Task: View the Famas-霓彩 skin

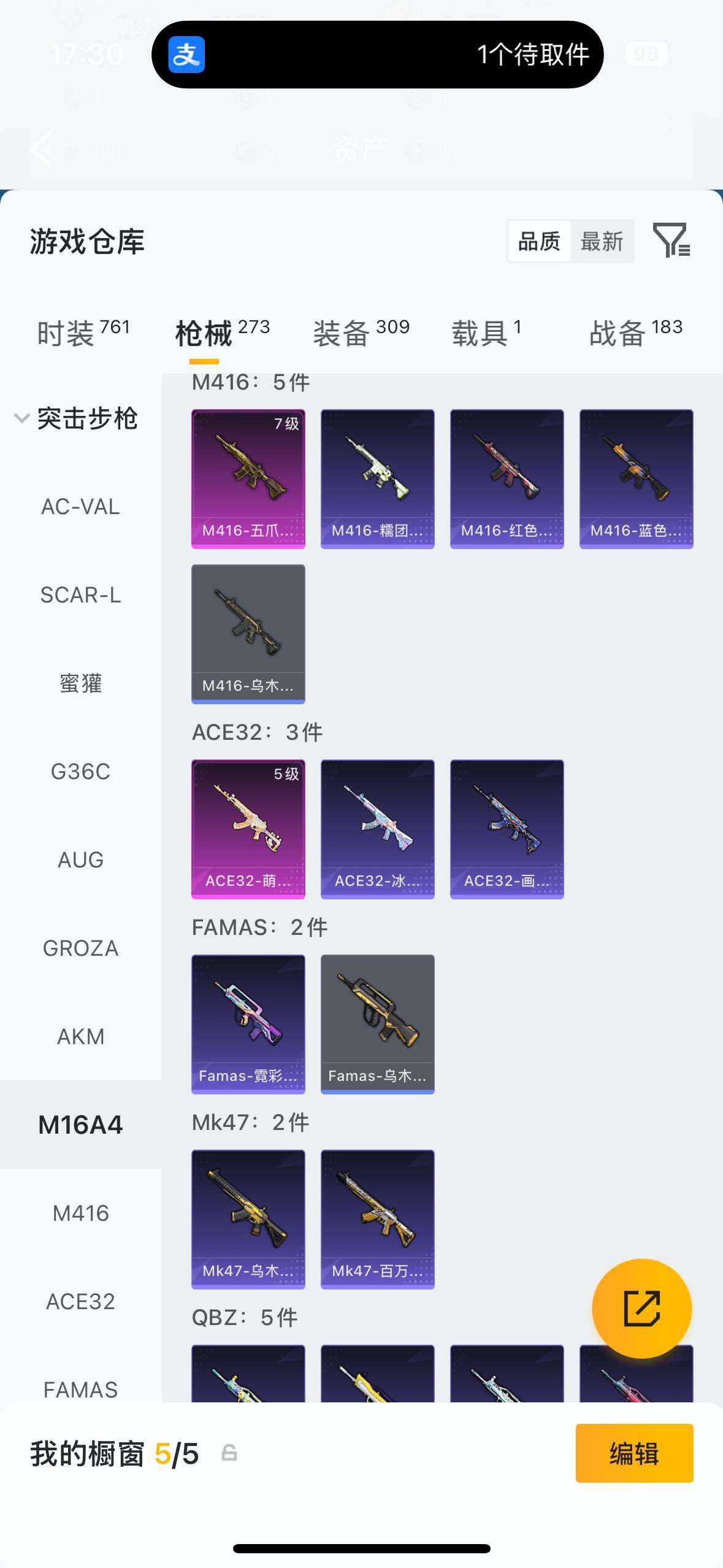Action: point(248,1024)
